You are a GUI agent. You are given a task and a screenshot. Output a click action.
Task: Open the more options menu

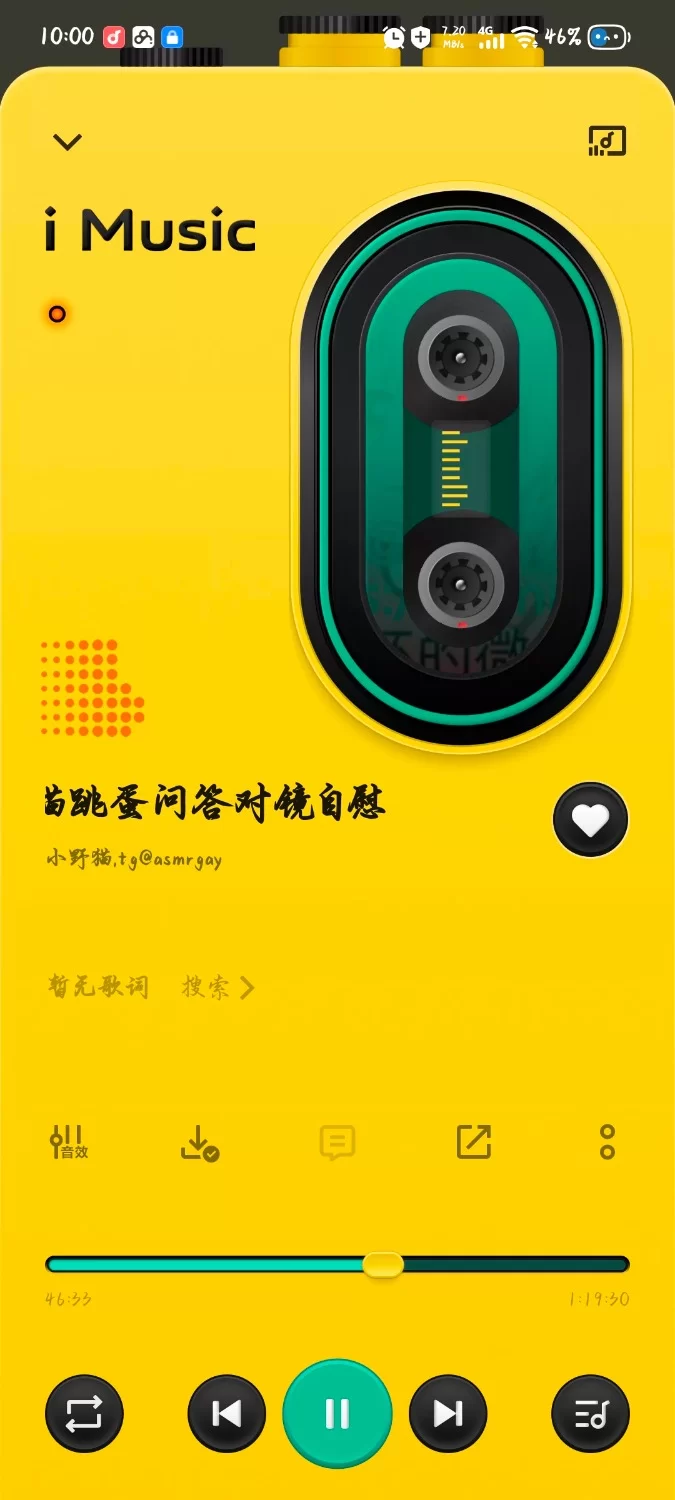(607, 1141)
